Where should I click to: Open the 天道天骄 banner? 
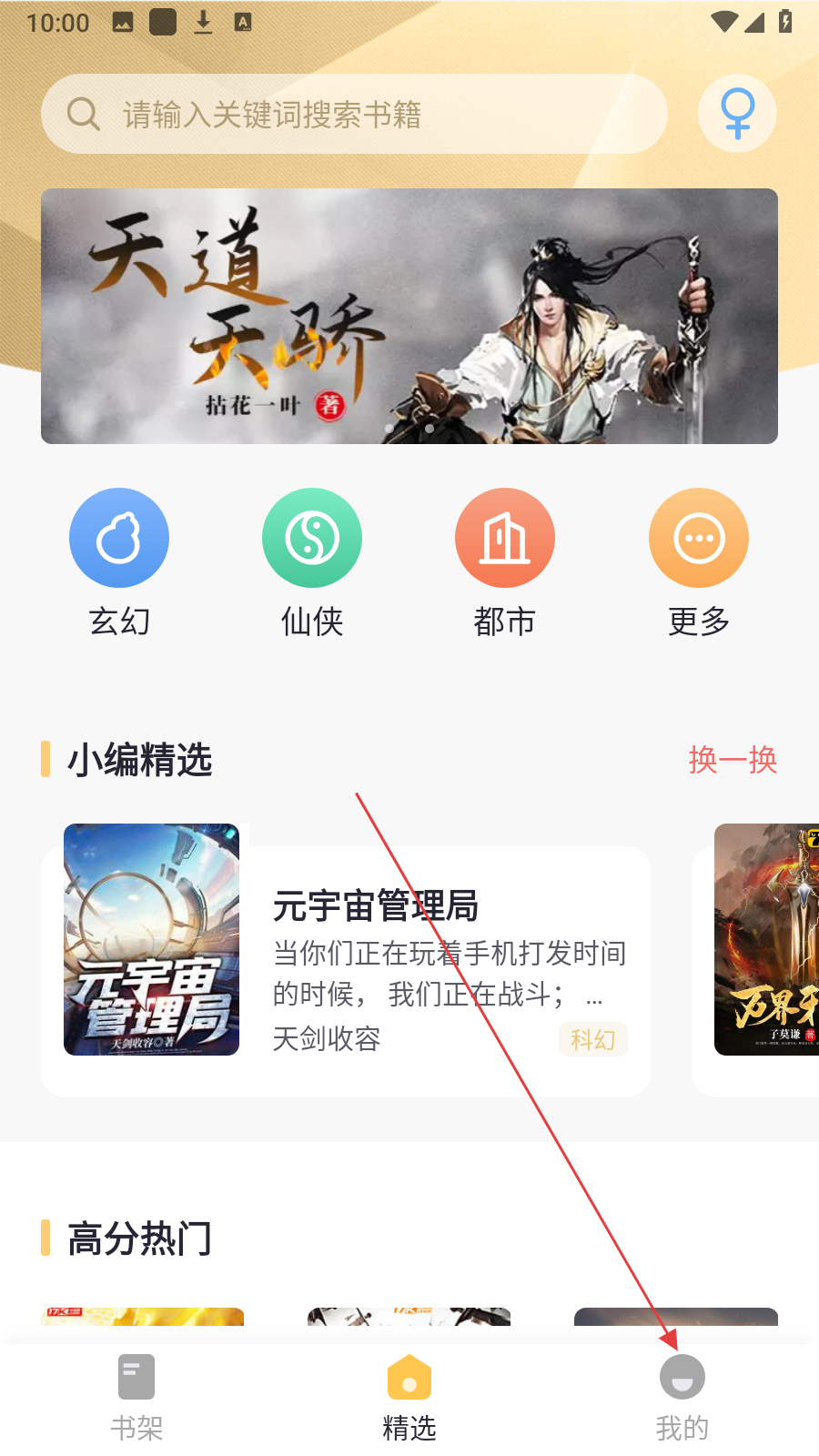pyautogui.click(x=409, y=316)
